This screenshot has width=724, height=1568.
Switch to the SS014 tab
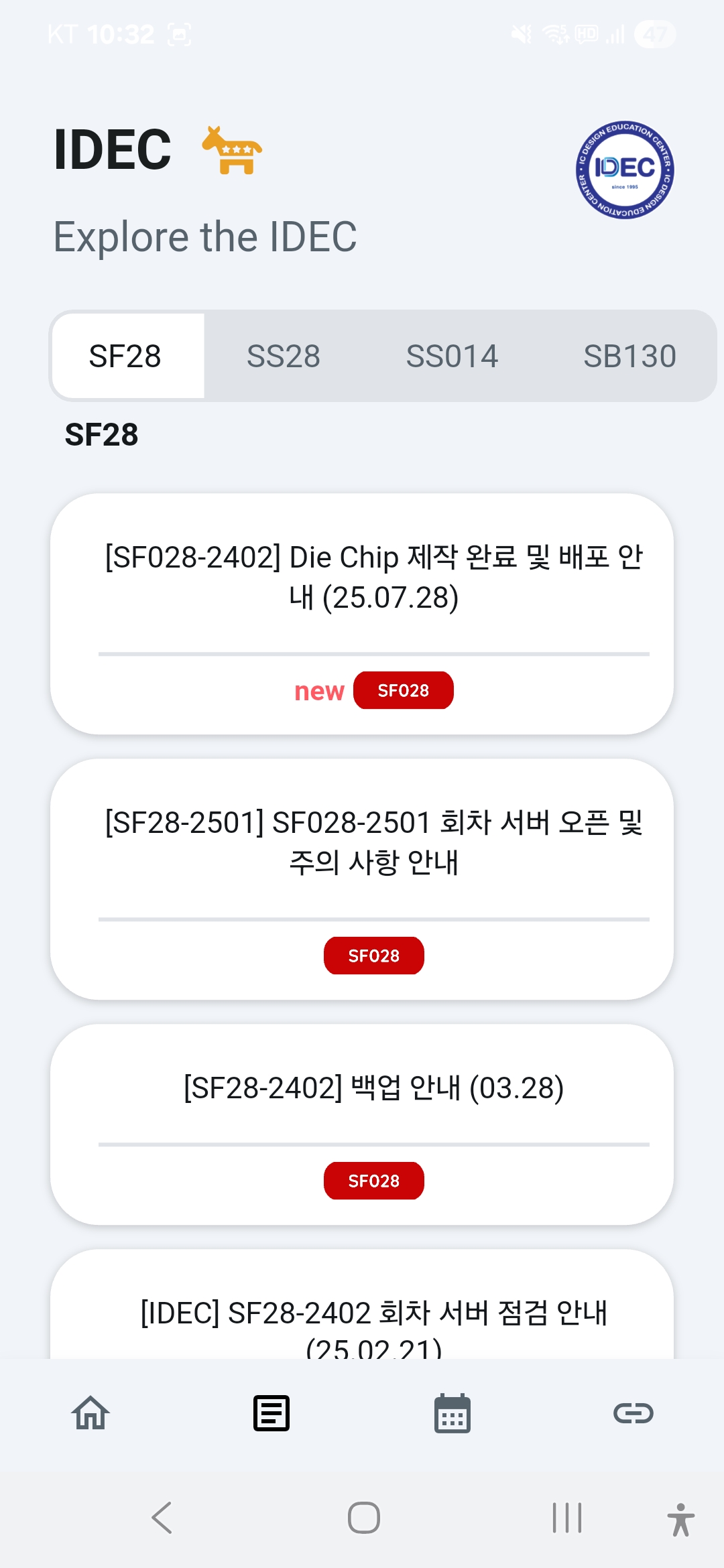point(452,356)
